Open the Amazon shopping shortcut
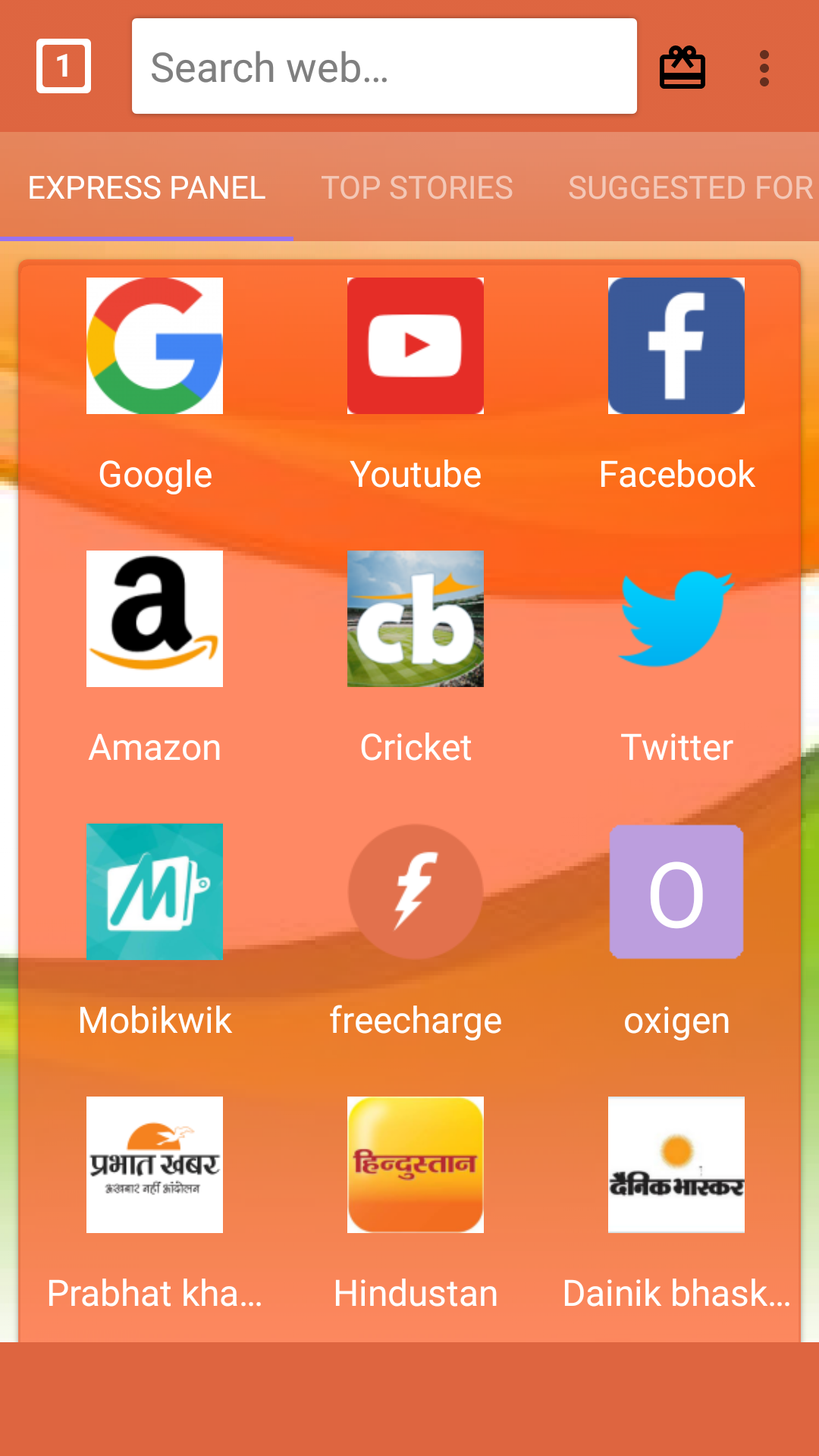This screenshot has width=819, height=1456. point(154,618)
